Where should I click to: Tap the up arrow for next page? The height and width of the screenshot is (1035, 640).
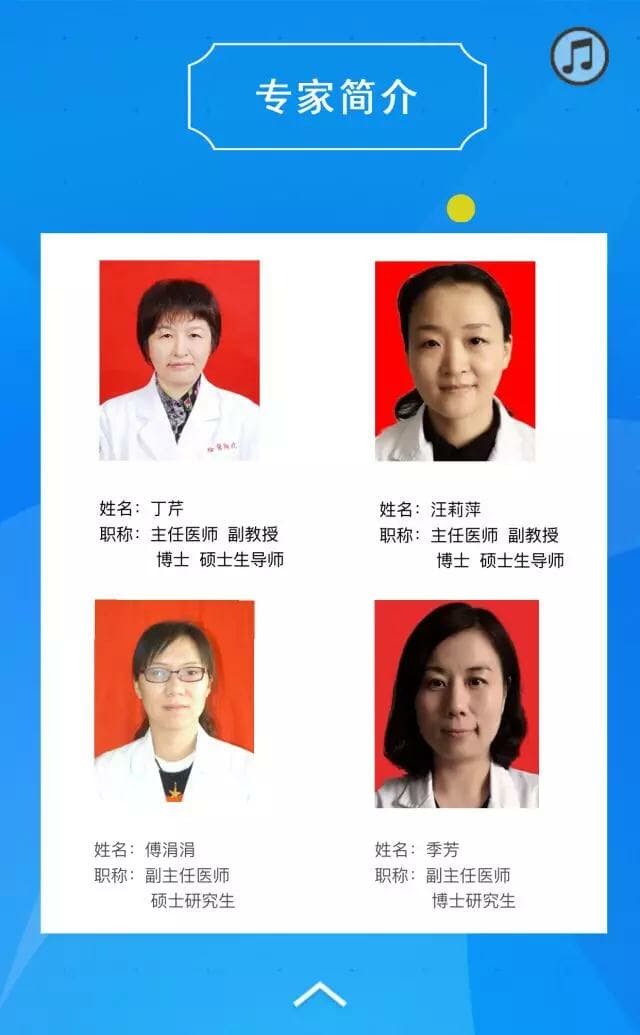click(319, 994)
